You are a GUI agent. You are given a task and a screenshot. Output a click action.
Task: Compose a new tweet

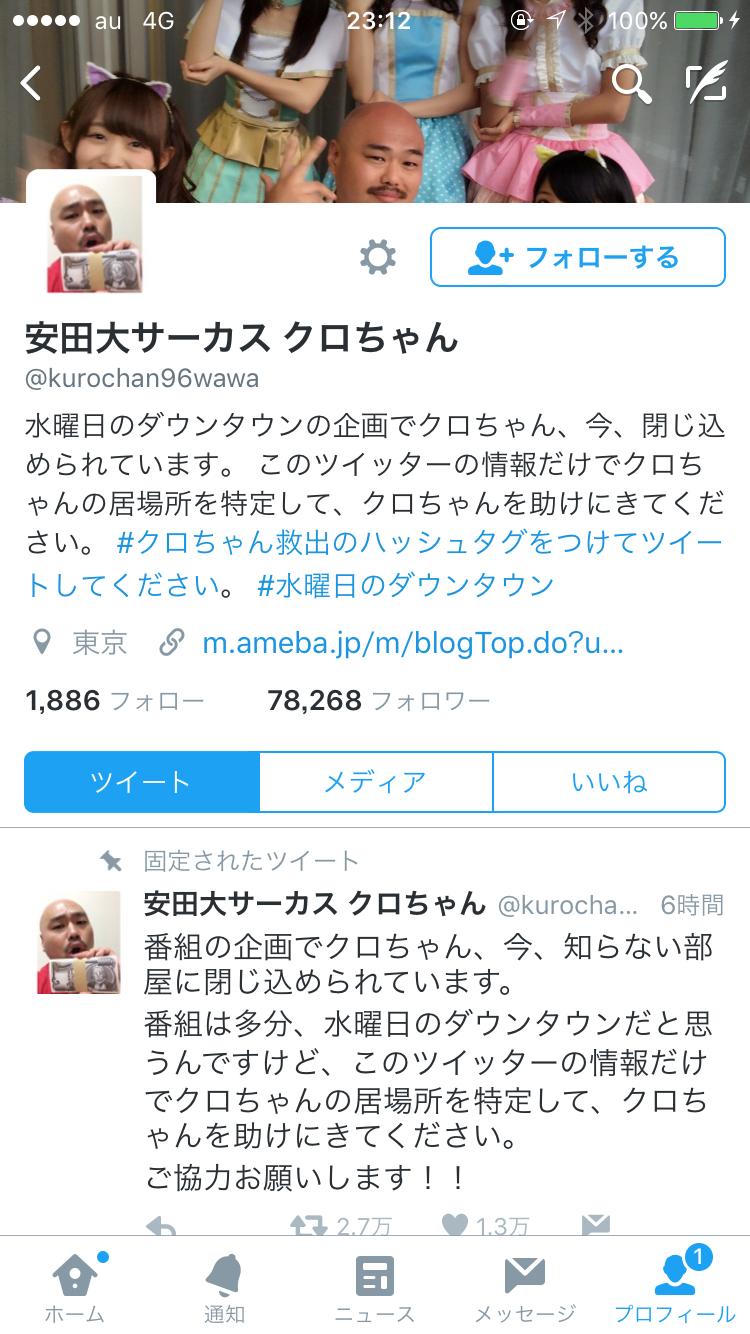pos(706,84)
